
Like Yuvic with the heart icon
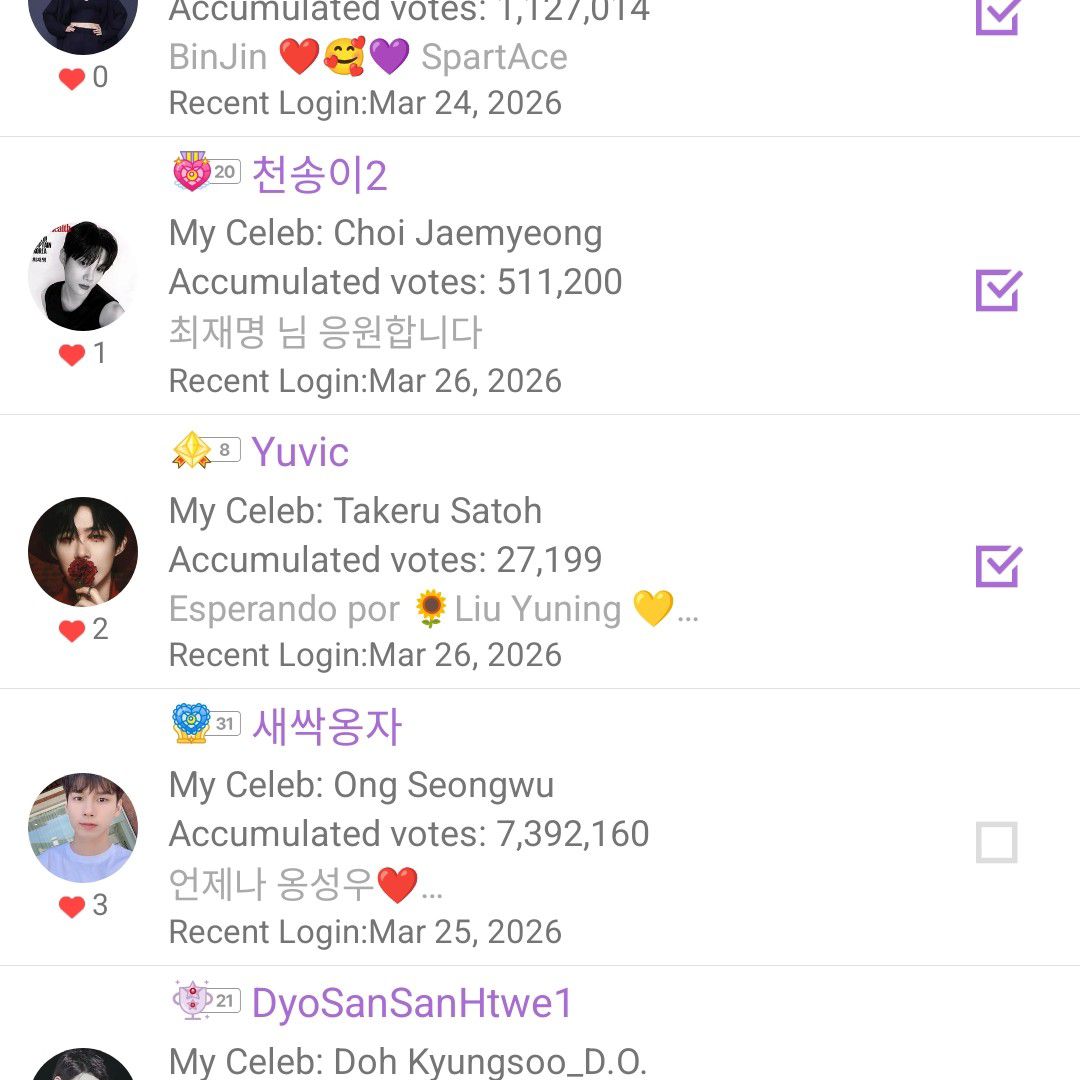[x=72, y=630]
